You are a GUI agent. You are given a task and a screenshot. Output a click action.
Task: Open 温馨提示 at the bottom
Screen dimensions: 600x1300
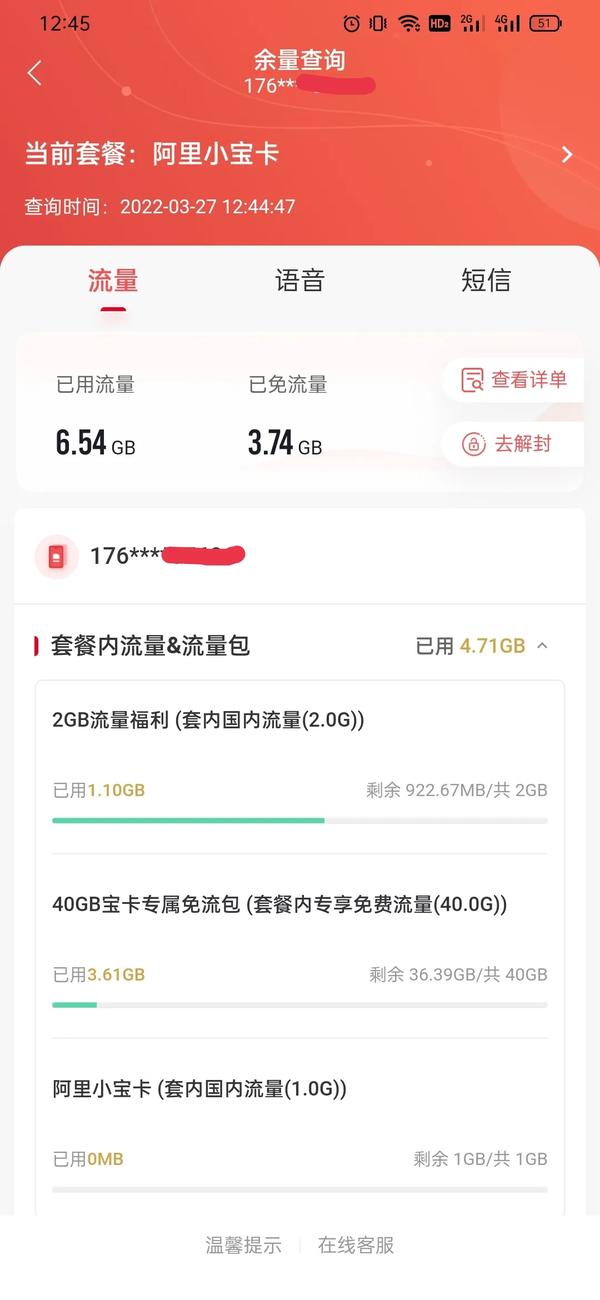tap(243, 1245)
